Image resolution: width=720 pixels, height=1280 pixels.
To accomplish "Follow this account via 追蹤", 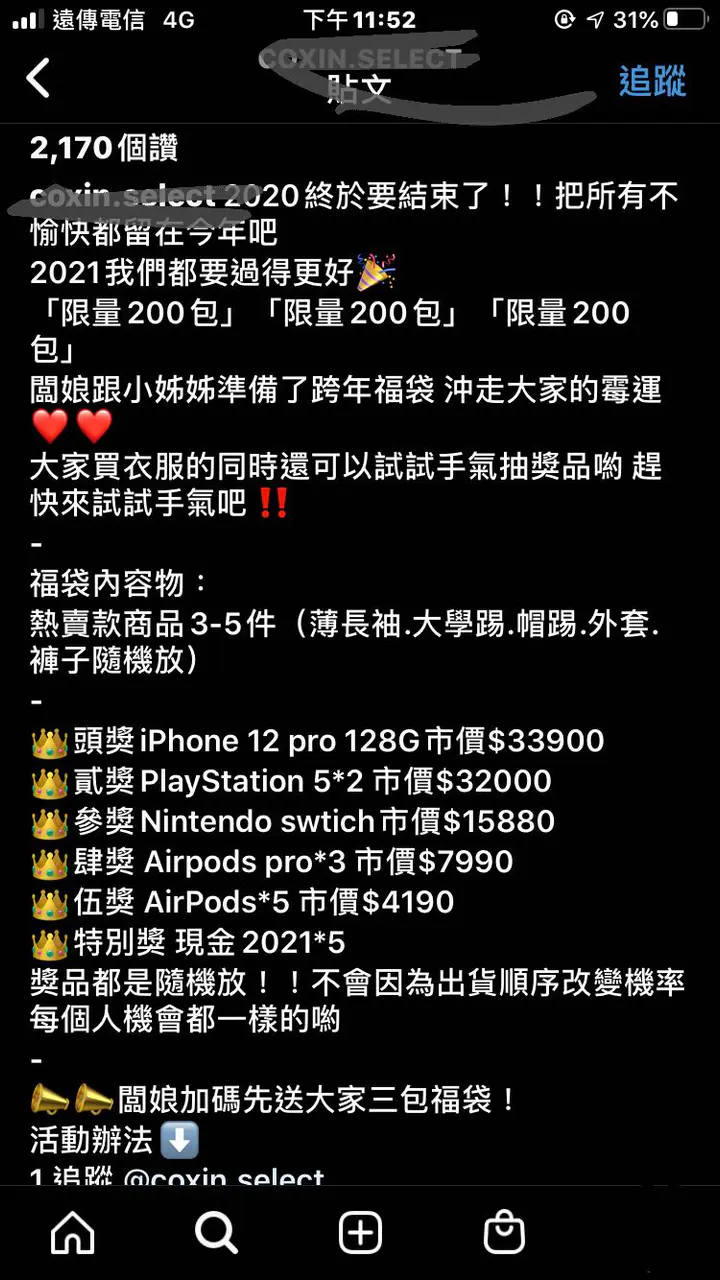I will tap(652, 80).
